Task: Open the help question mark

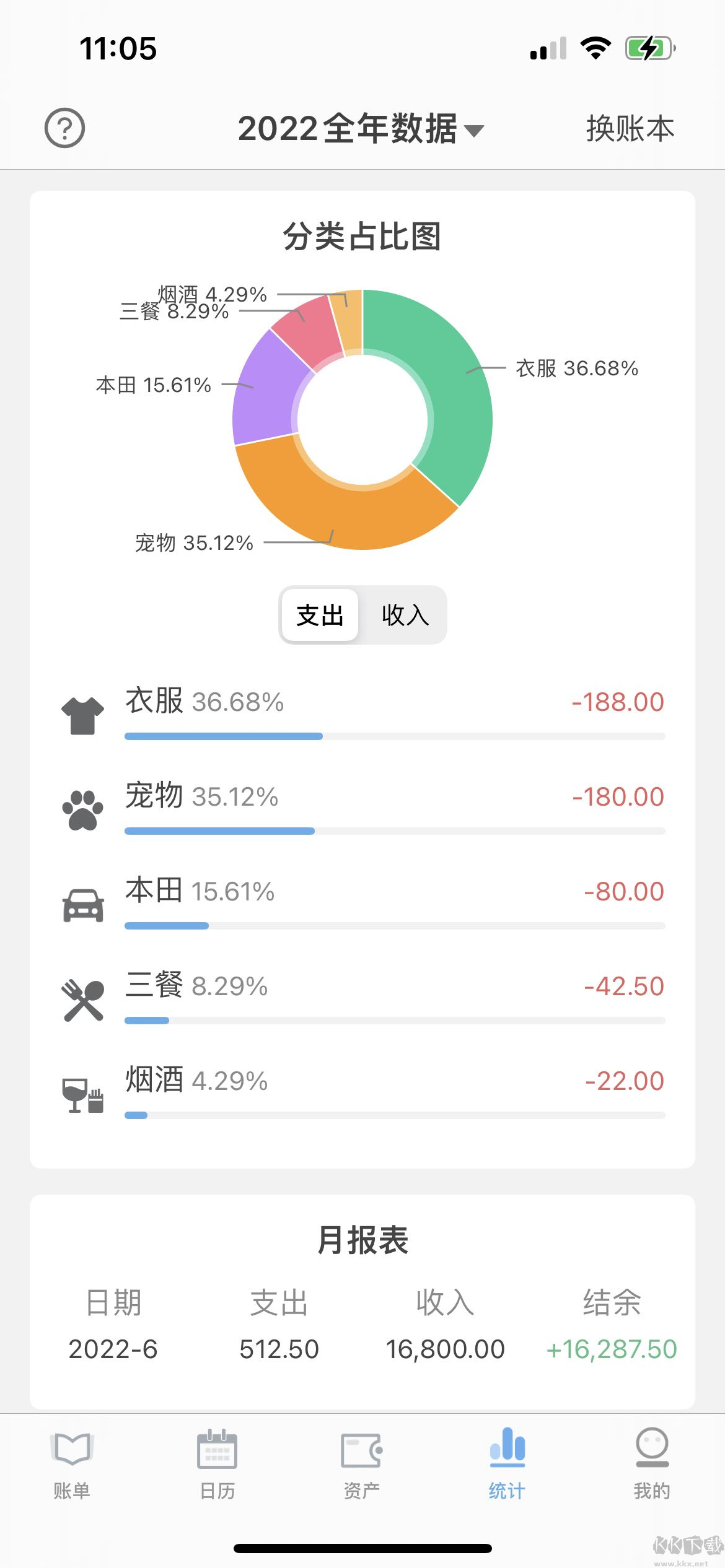Action: coord(66,129)
